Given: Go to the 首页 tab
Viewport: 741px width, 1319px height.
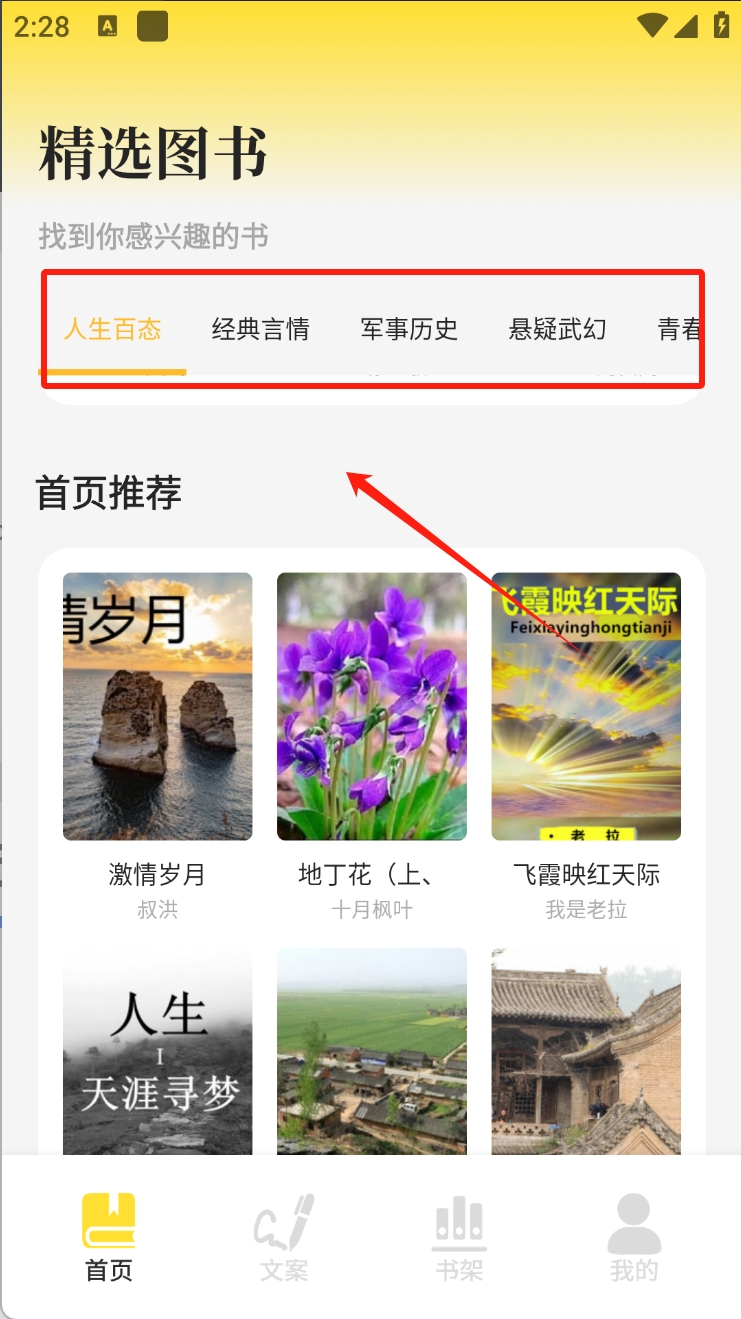Looking at the screenshot, I should tap(108, 1237).
